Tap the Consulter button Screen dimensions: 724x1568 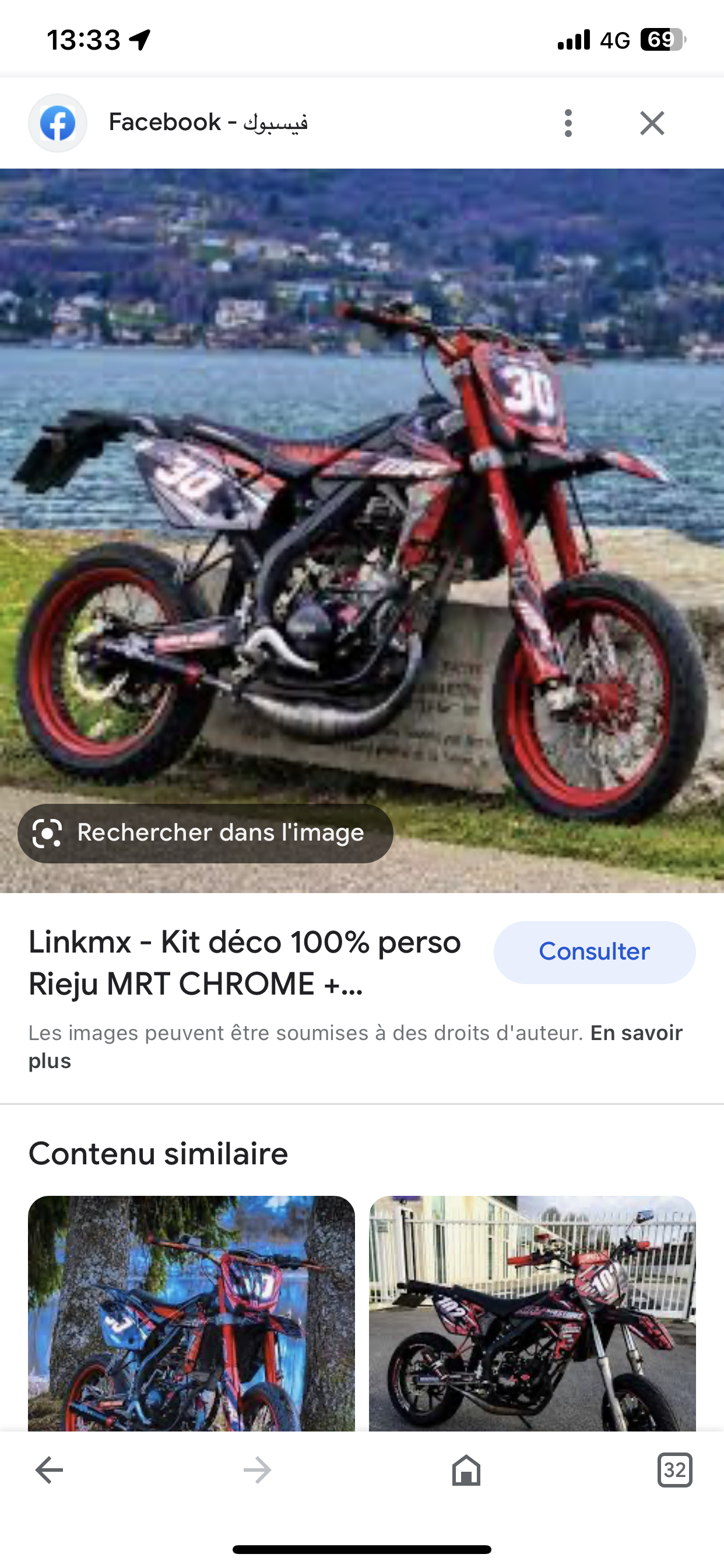[x=594, y=951]
